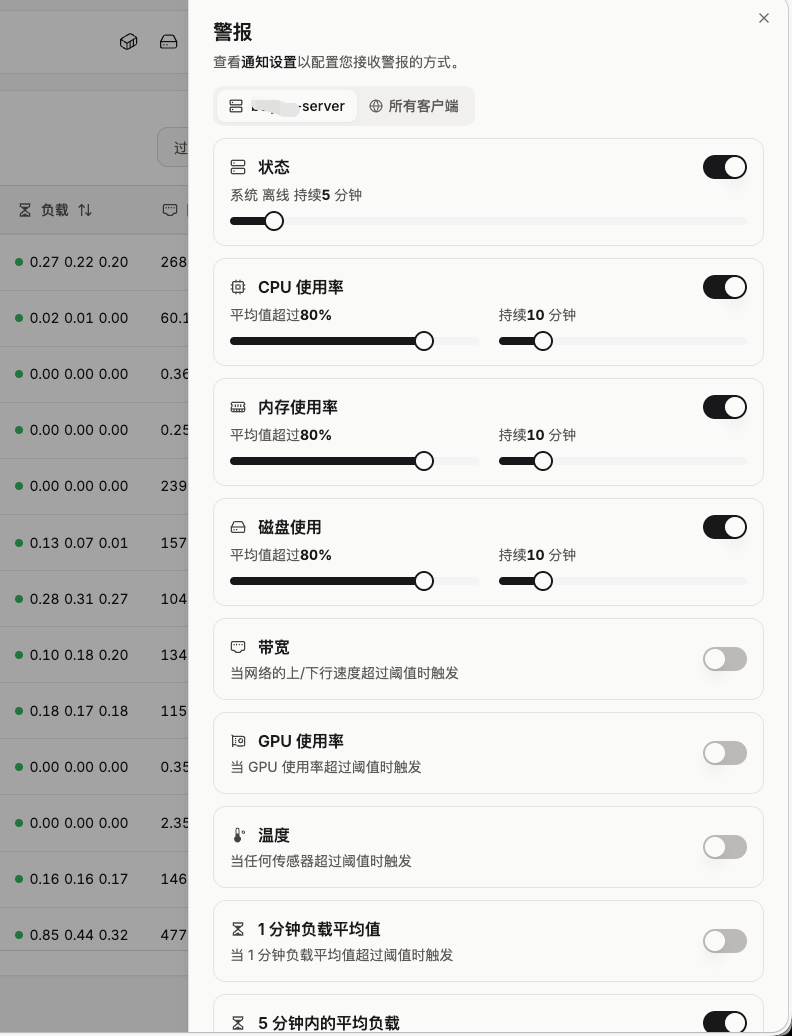Tap the 内存使用率 duration slider
Screen dimensions: 792x1036
pyautogui.click(x=543, y=461)
